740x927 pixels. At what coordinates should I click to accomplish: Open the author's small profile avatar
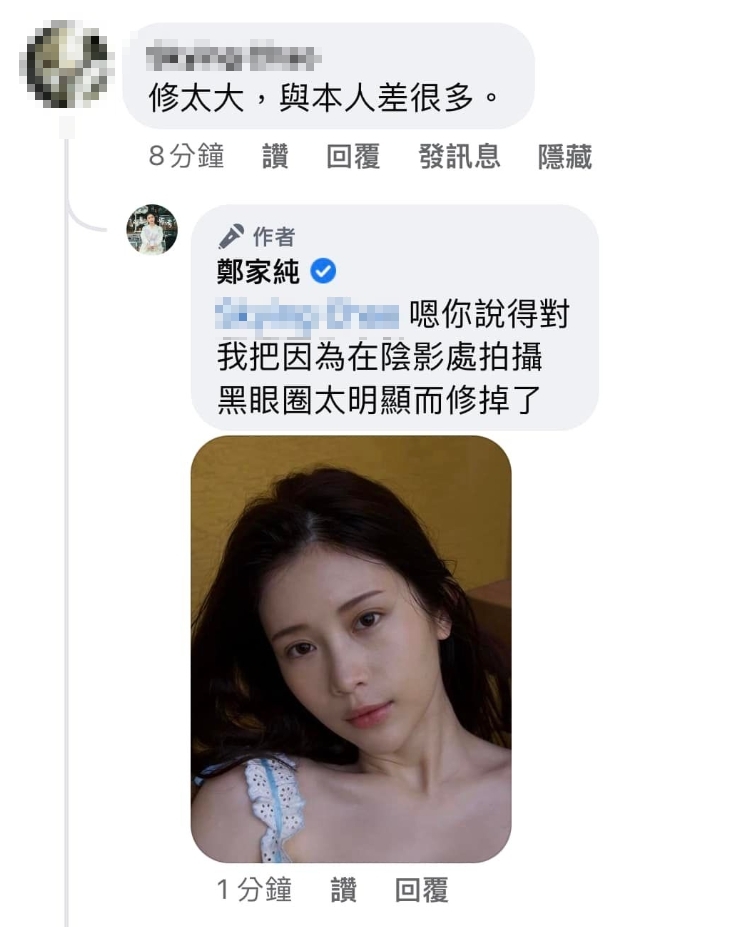(152, 230)
